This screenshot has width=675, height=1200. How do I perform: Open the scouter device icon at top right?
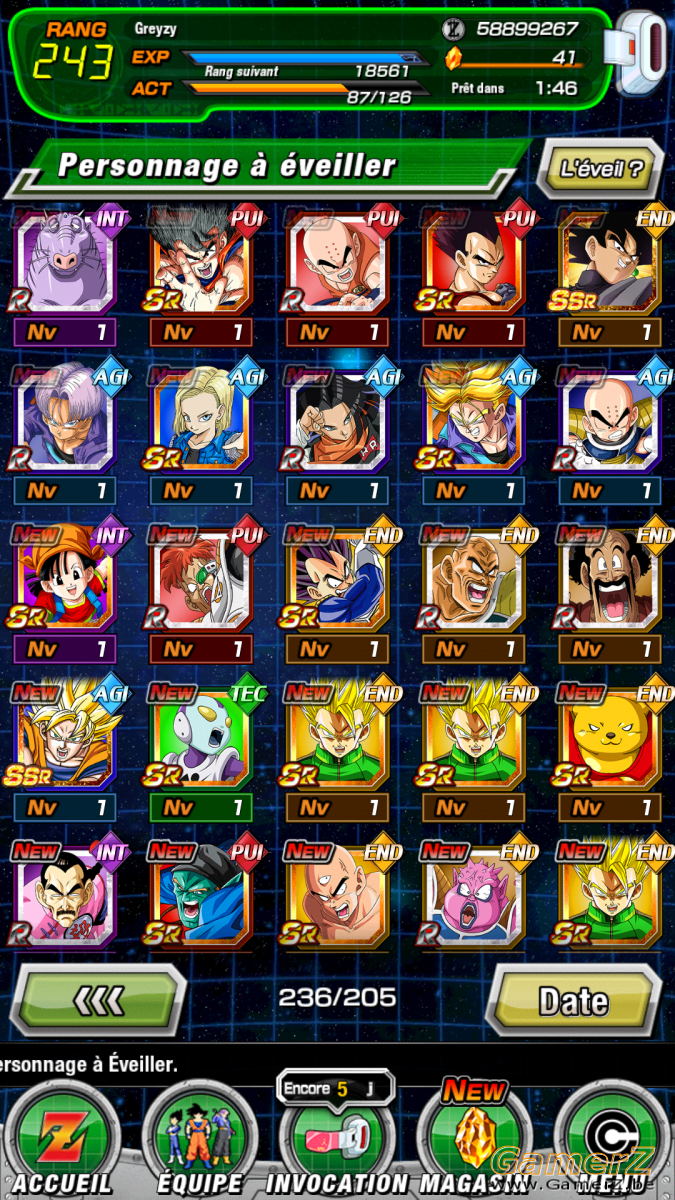pyautogui.click(x=641, y=55)
